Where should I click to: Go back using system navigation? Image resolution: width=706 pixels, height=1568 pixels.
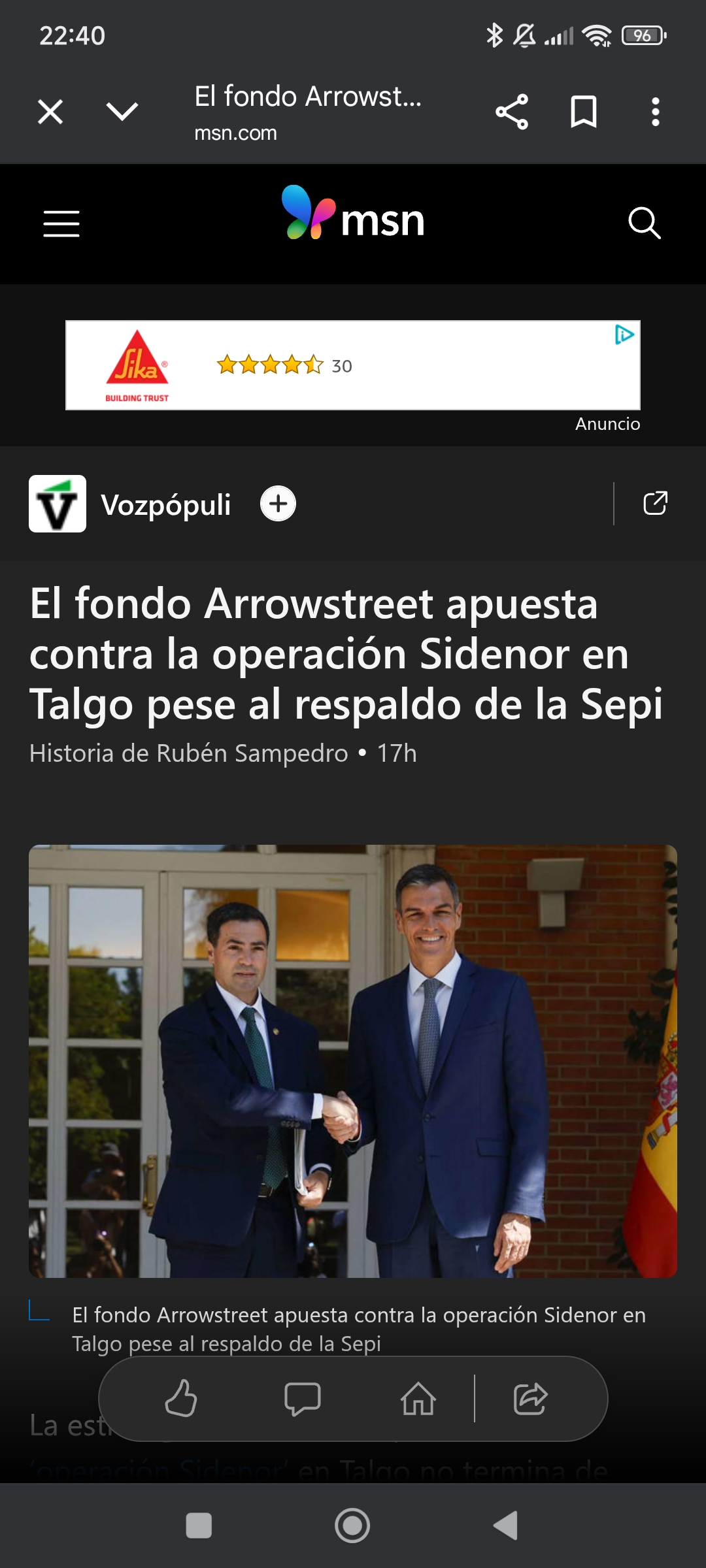click(x=505, y=1526)
